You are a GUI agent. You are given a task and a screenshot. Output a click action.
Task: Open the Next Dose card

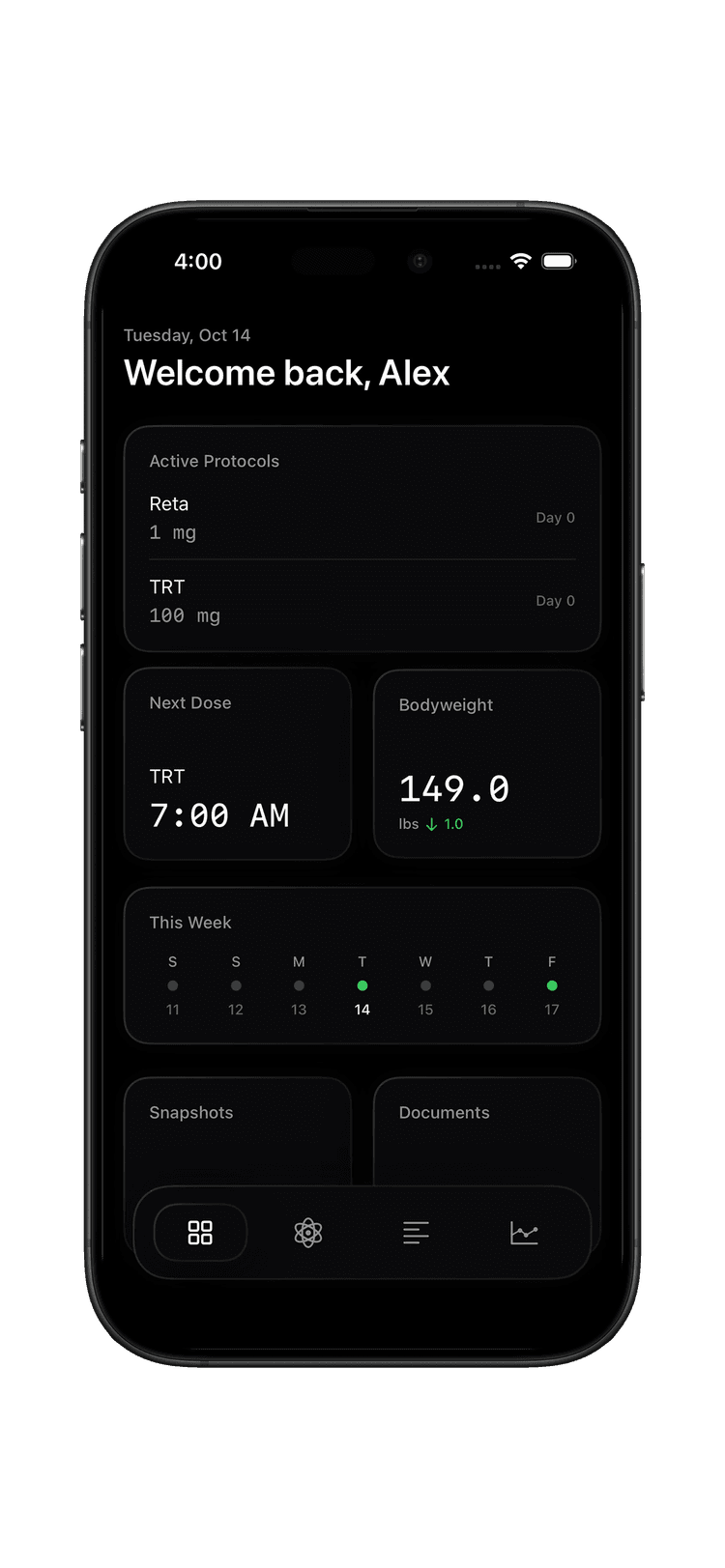click(237, 763)
